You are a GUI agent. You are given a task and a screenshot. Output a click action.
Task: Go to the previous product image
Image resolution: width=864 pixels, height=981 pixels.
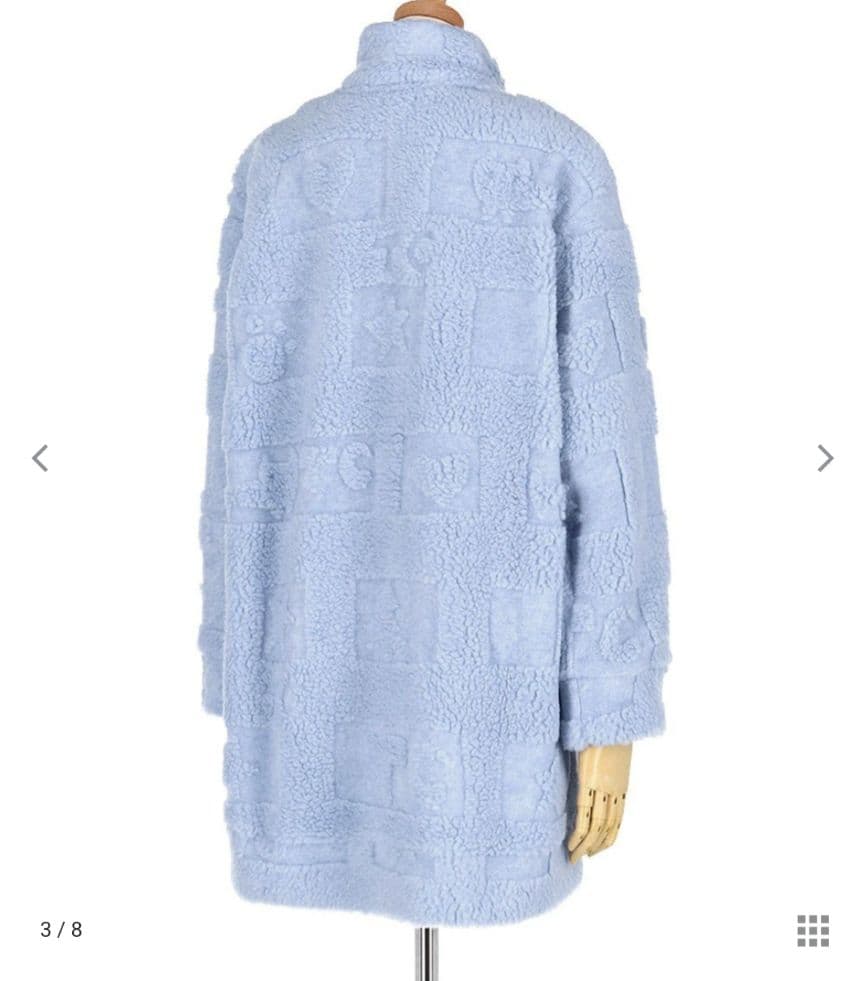tap(40, 458)
